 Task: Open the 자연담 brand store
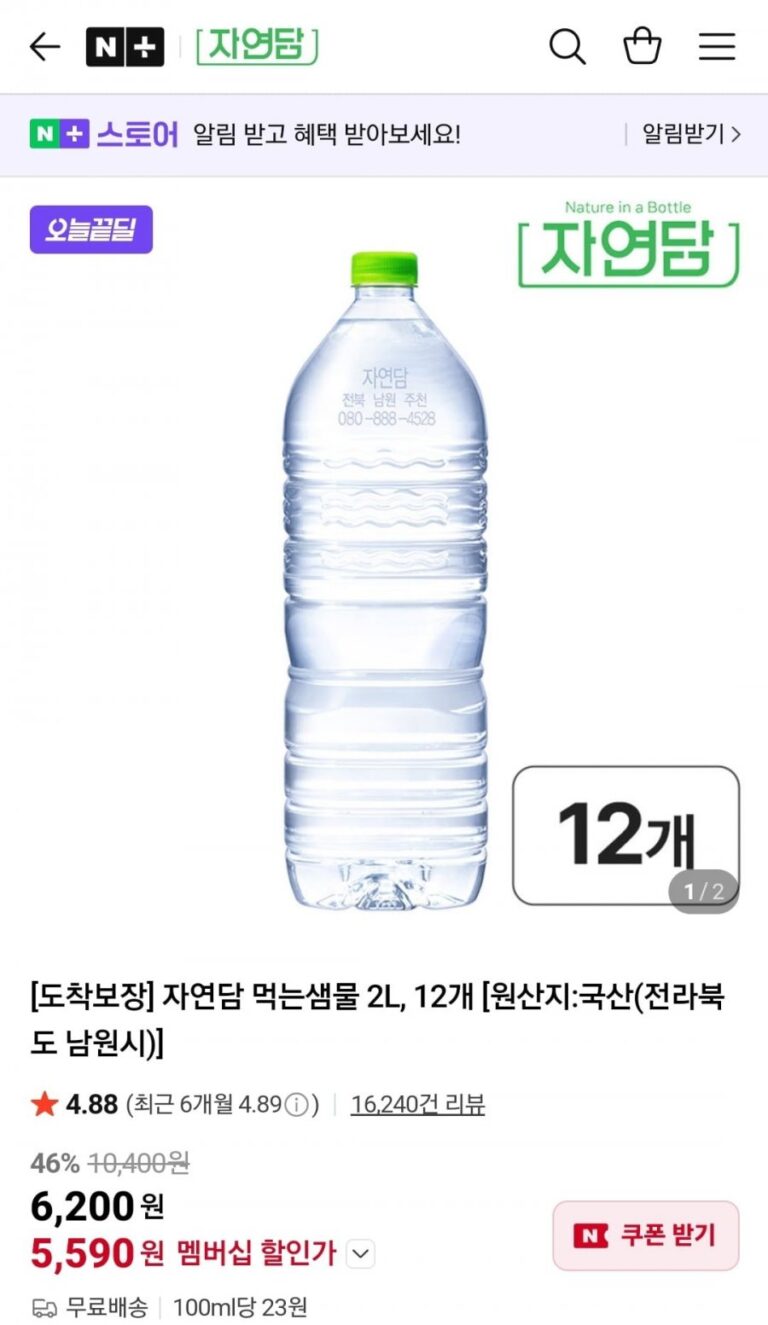(257, 47)
